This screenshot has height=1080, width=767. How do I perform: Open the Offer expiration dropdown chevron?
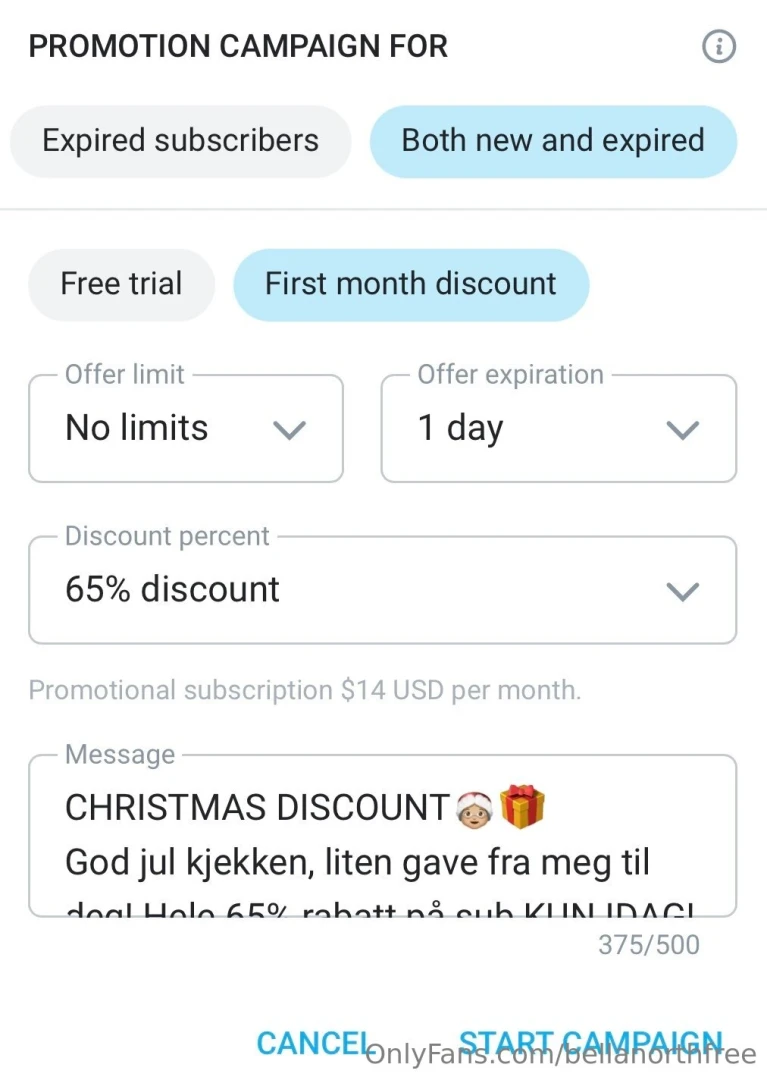(683, 430)
